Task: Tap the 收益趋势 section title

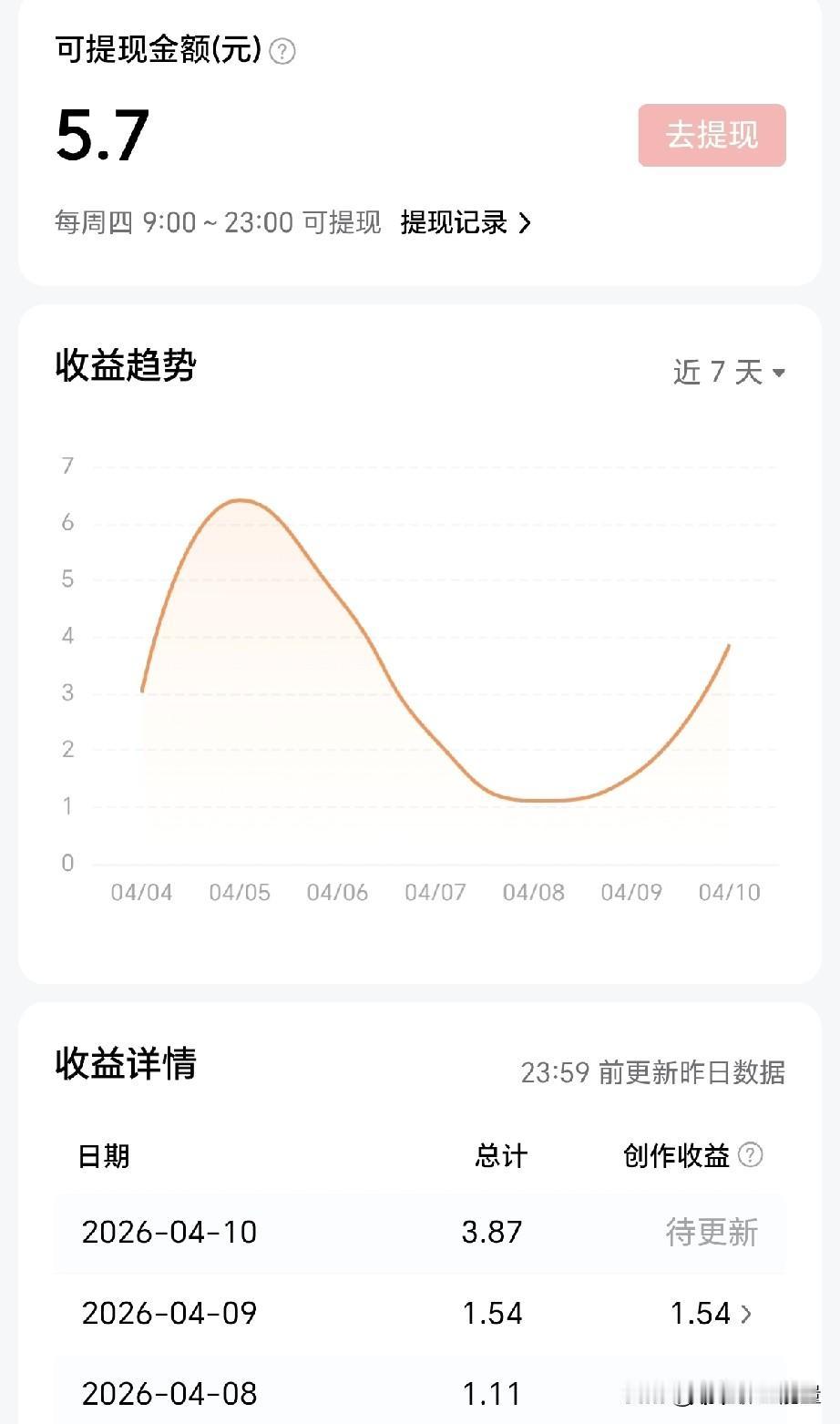Action: pyautogui.click(x=125, y=368)
